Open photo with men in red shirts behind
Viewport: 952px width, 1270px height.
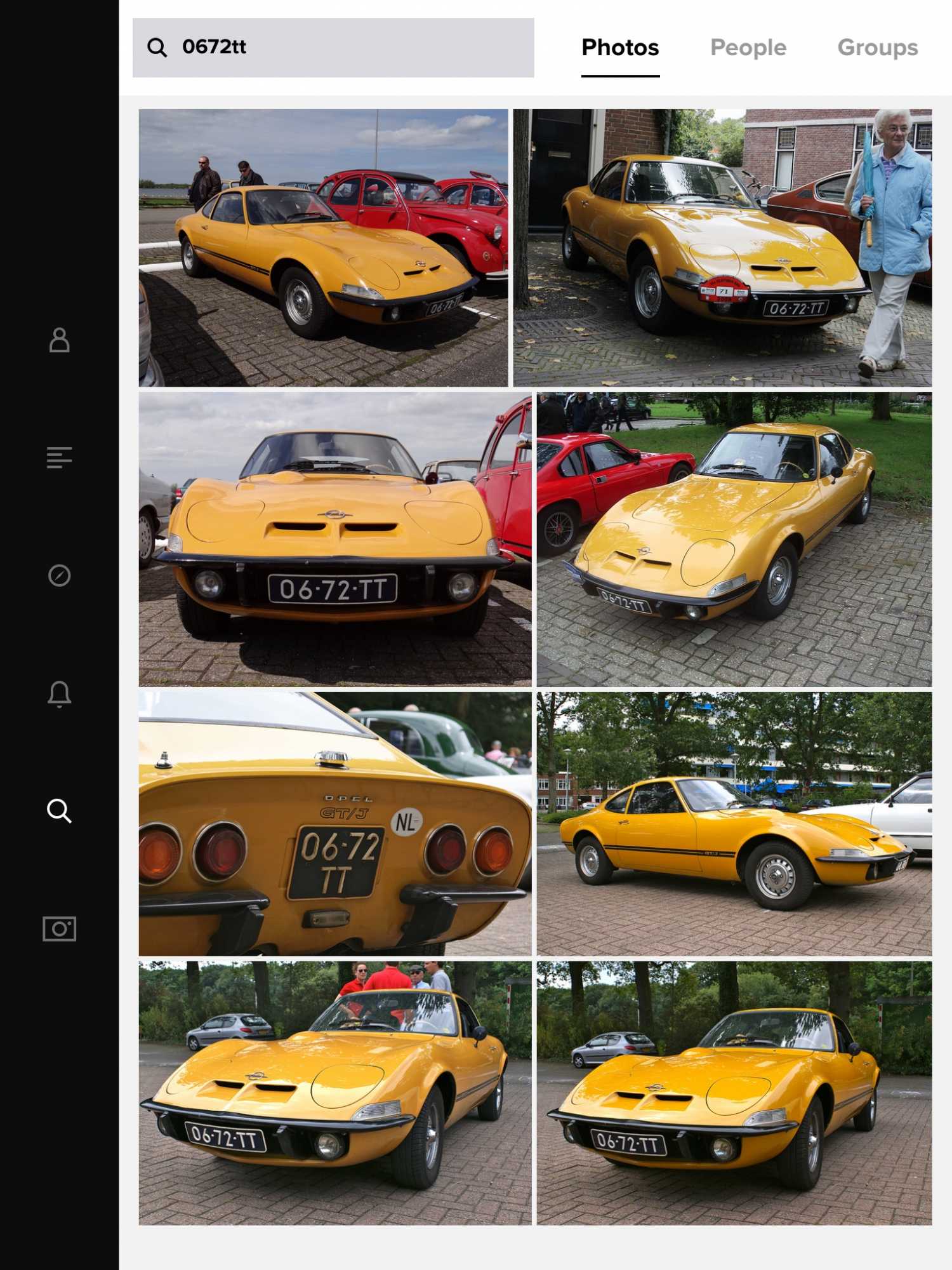coord(334,1092)
